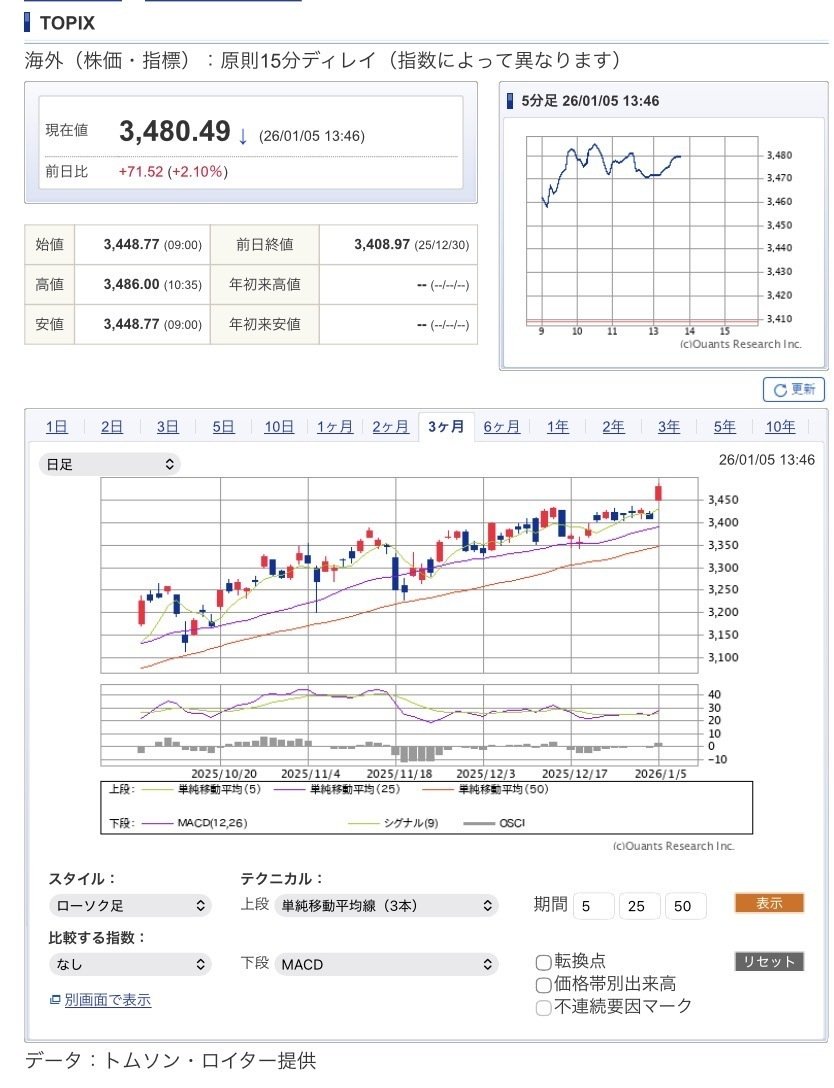This screenshot has height=1088, width=834.
Task: Select the 6ヶ月 period tab
Action: pyautogui.click(x=501, y=426)
